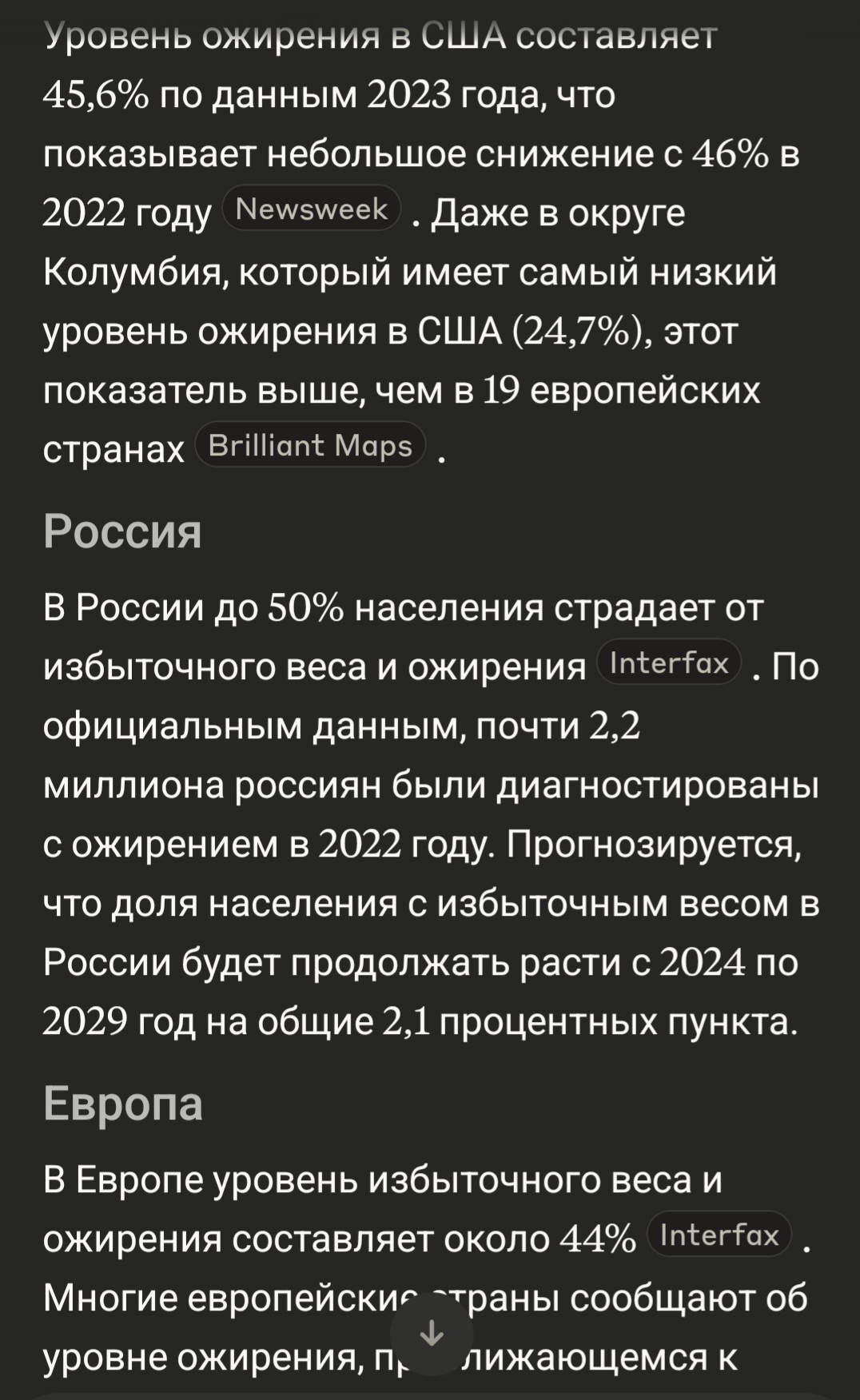The height and width of the screenshot is (1400, 860).
Task: Open the Brilliant Maps source chip
Action: [310, 445]
